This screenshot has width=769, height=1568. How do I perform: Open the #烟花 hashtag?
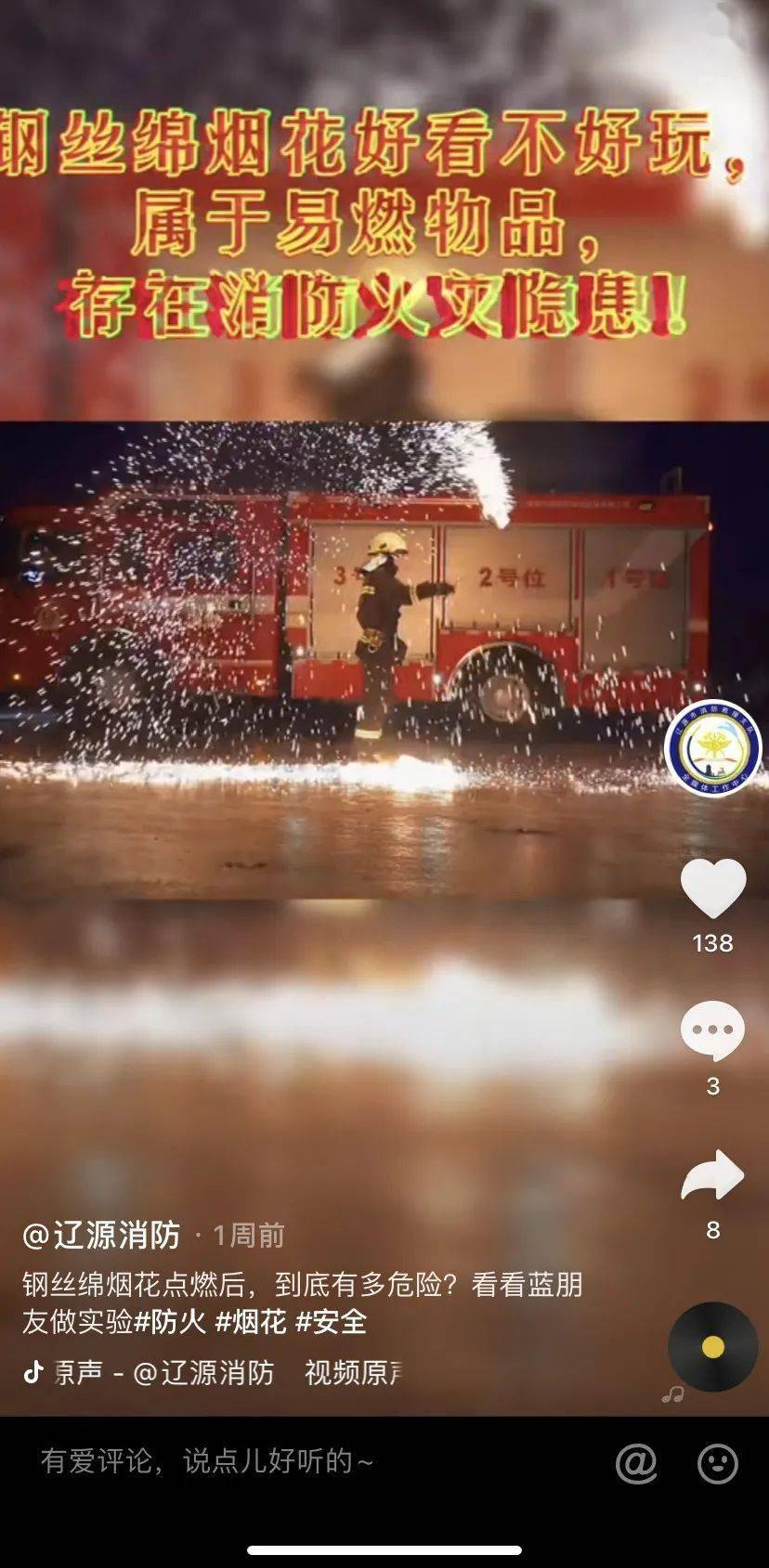[251, 1321]
